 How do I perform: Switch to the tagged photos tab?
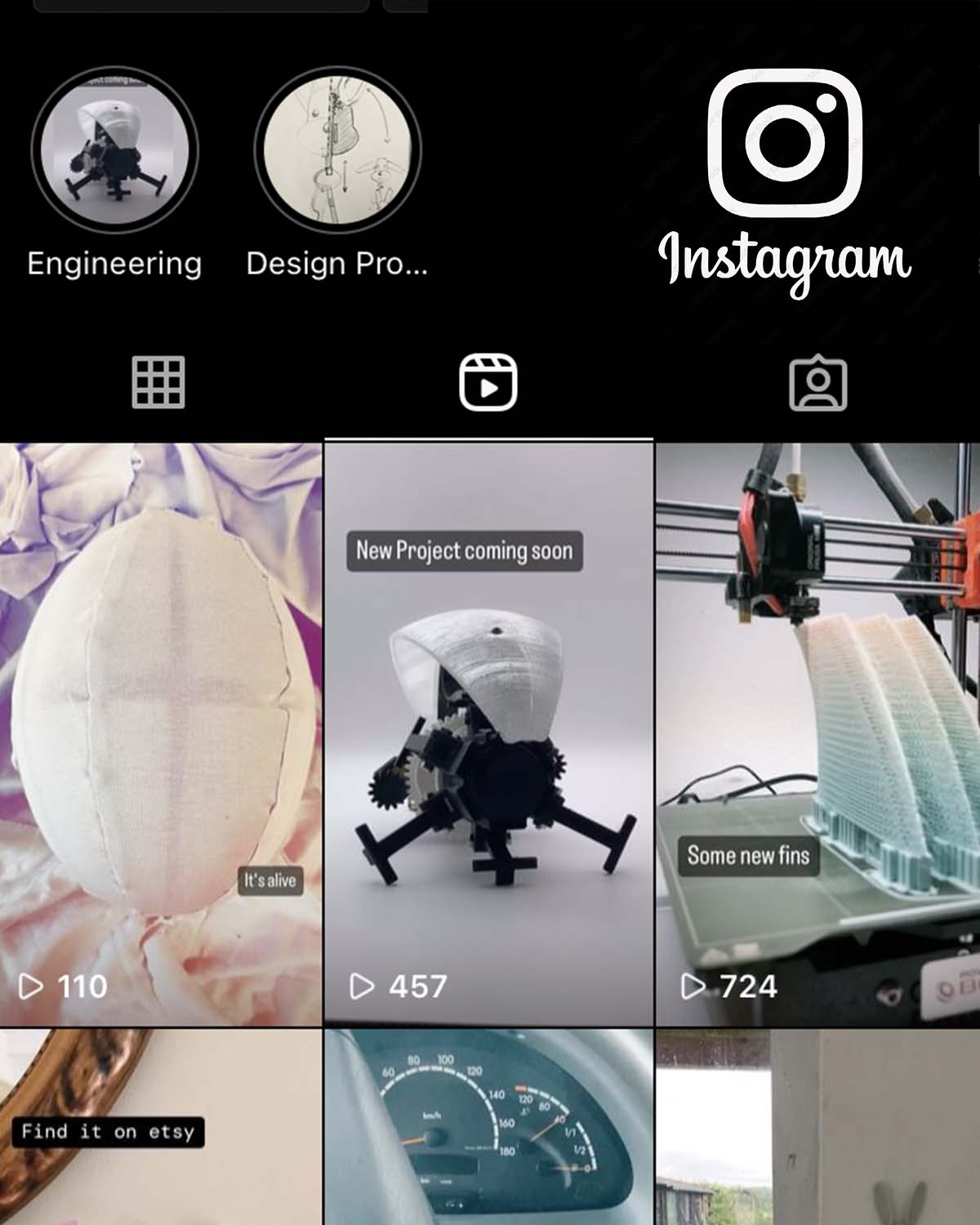pos(817,382)
